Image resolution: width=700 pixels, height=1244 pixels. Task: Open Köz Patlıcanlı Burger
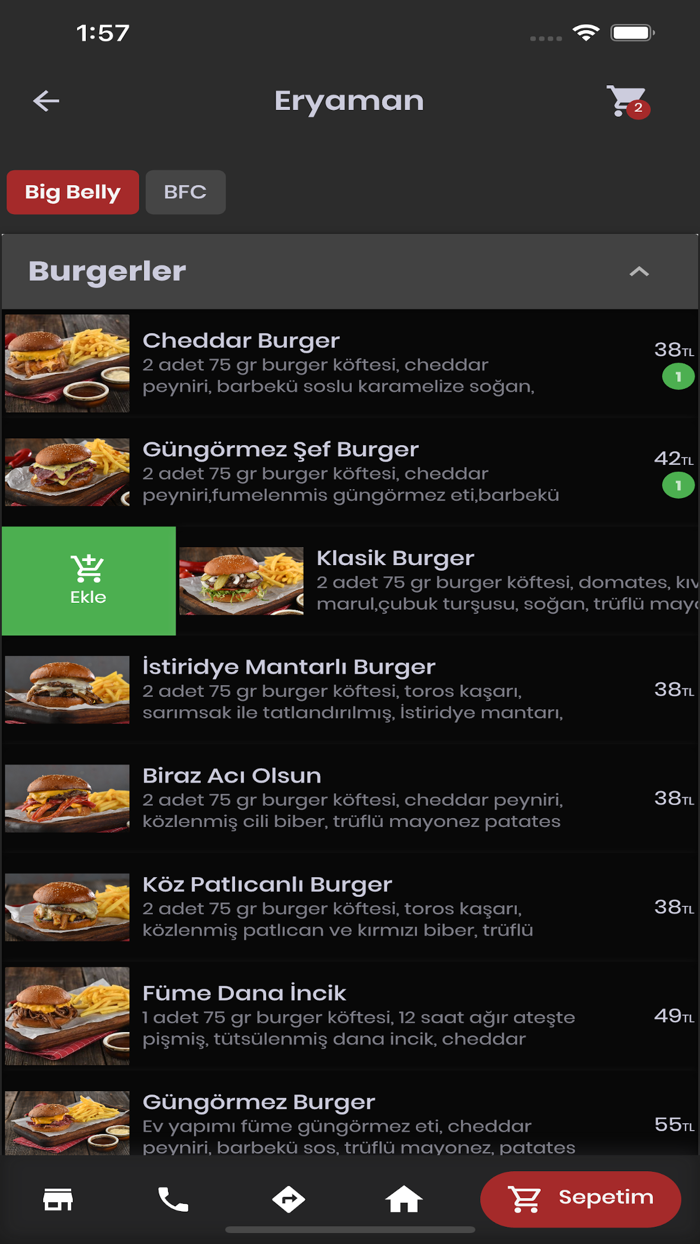(x=350, y=907)
